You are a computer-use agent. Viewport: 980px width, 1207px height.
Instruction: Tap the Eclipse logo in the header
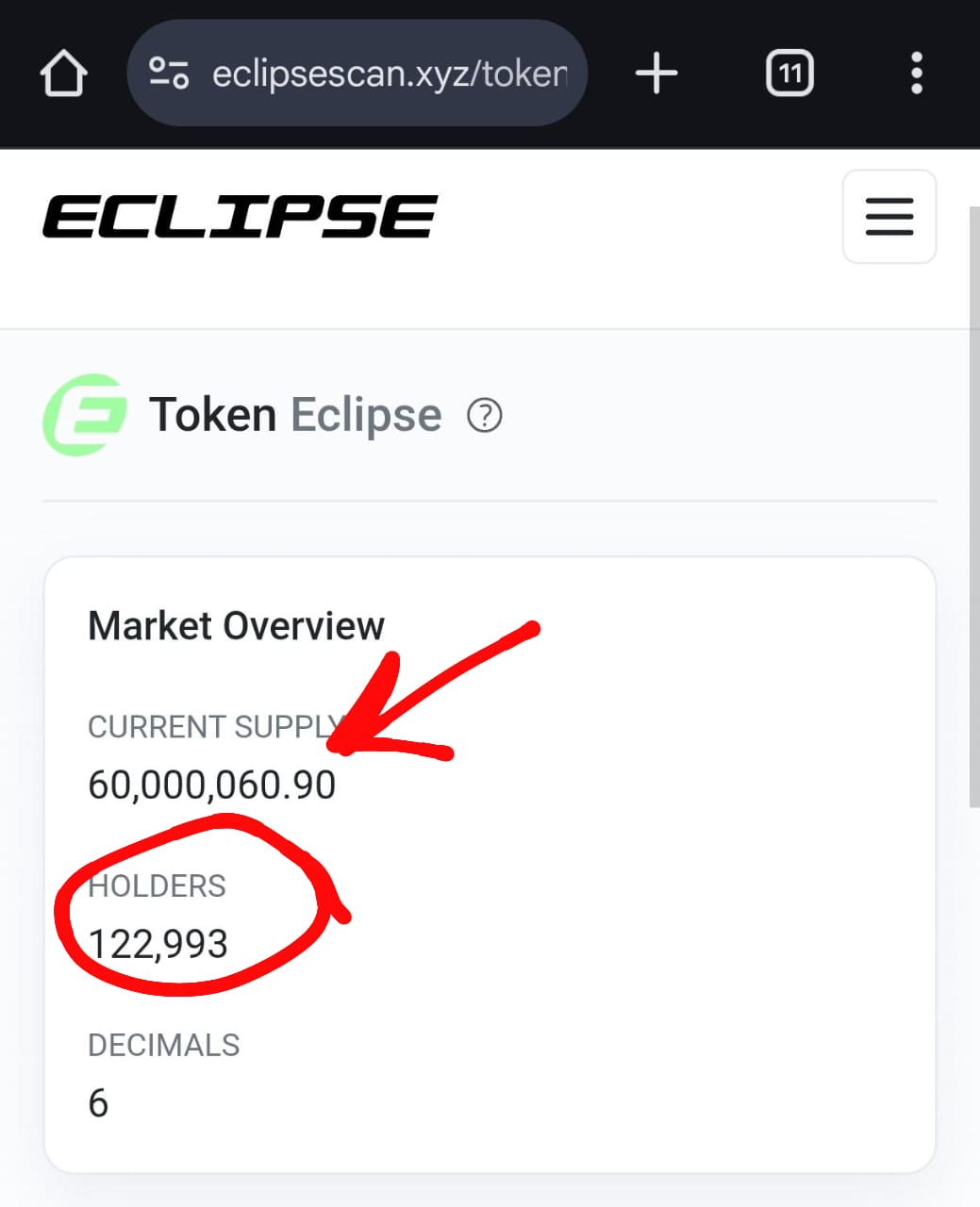(240, 217)
